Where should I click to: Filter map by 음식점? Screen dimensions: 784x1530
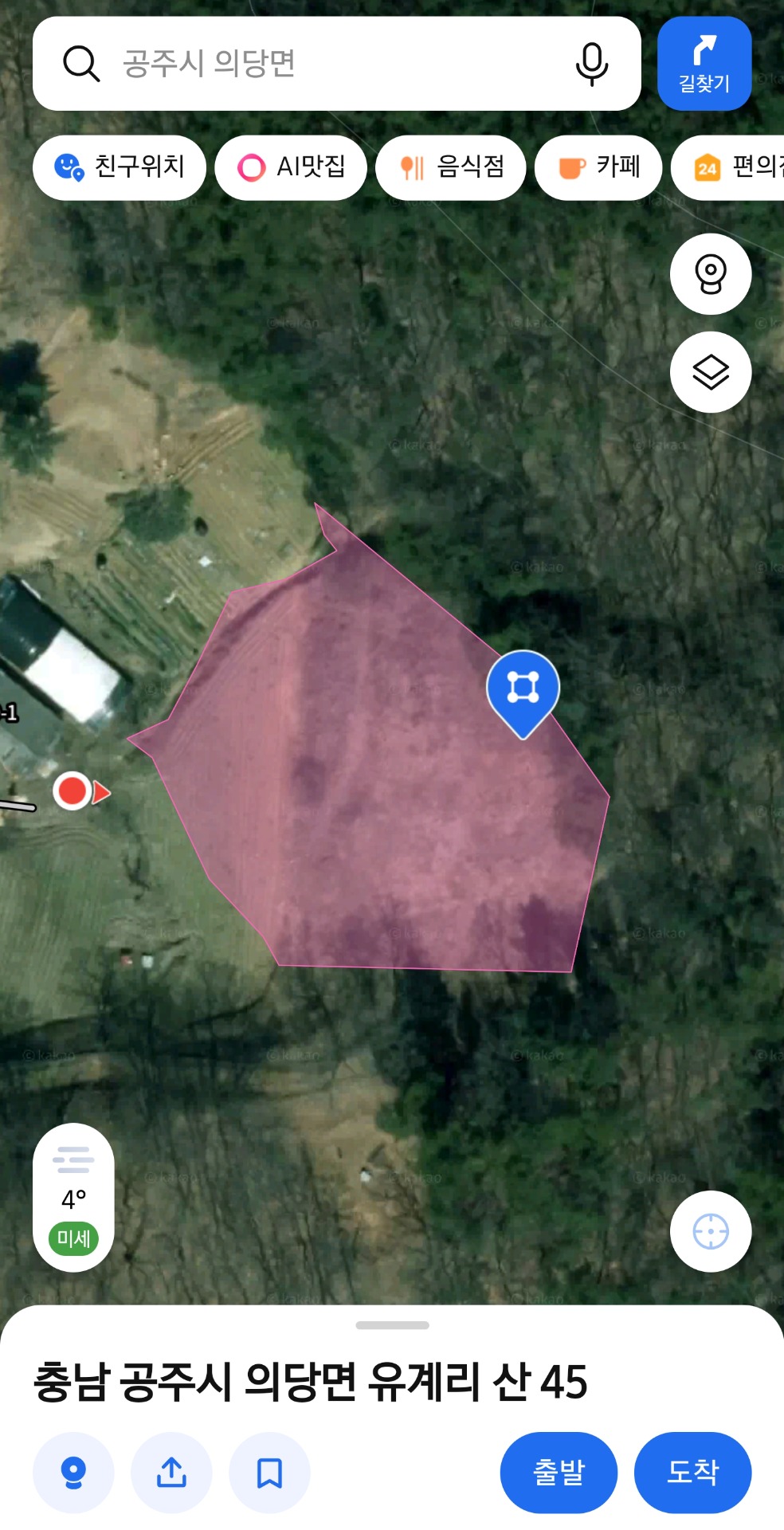pos(450,167)
